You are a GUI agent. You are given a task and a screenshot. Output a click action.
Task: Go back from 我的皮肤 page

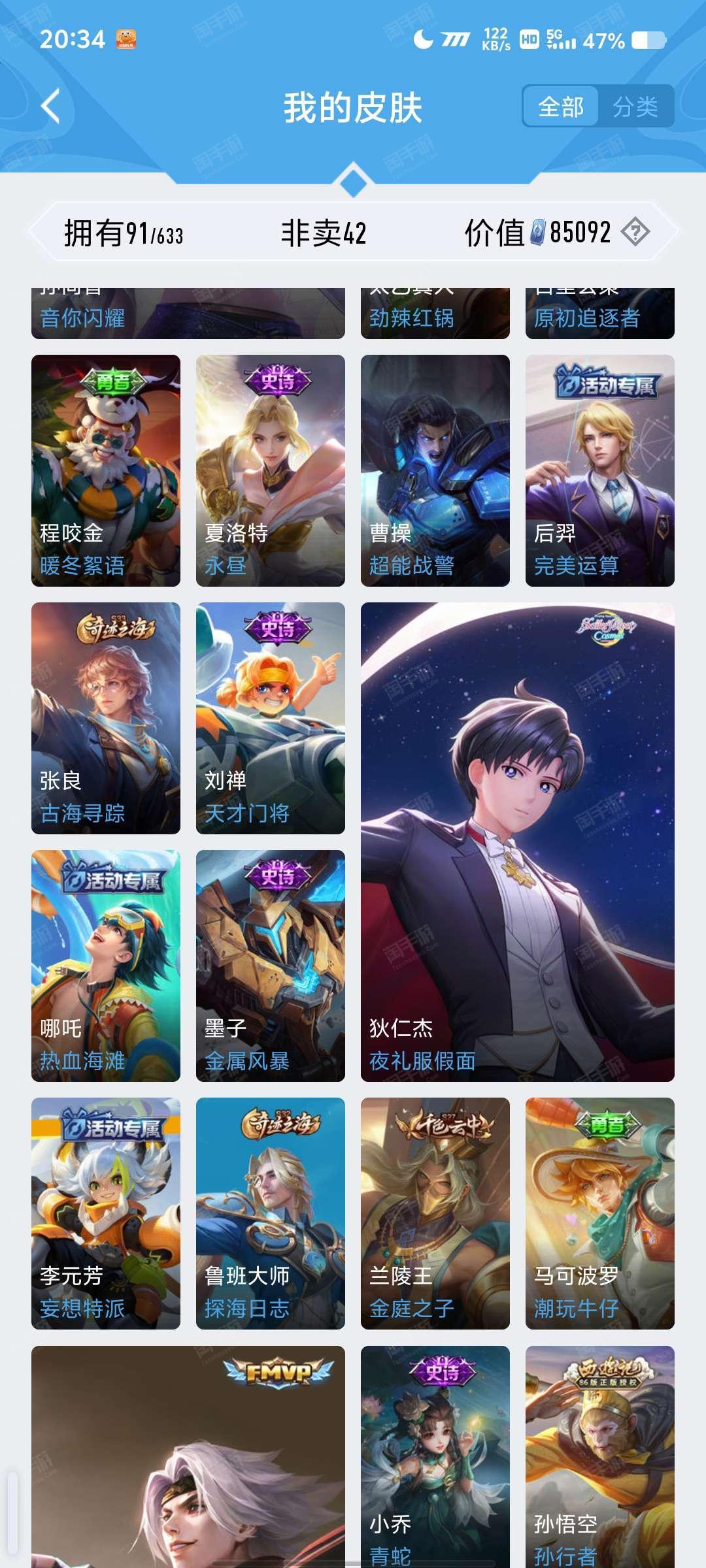tap(51, 106)
